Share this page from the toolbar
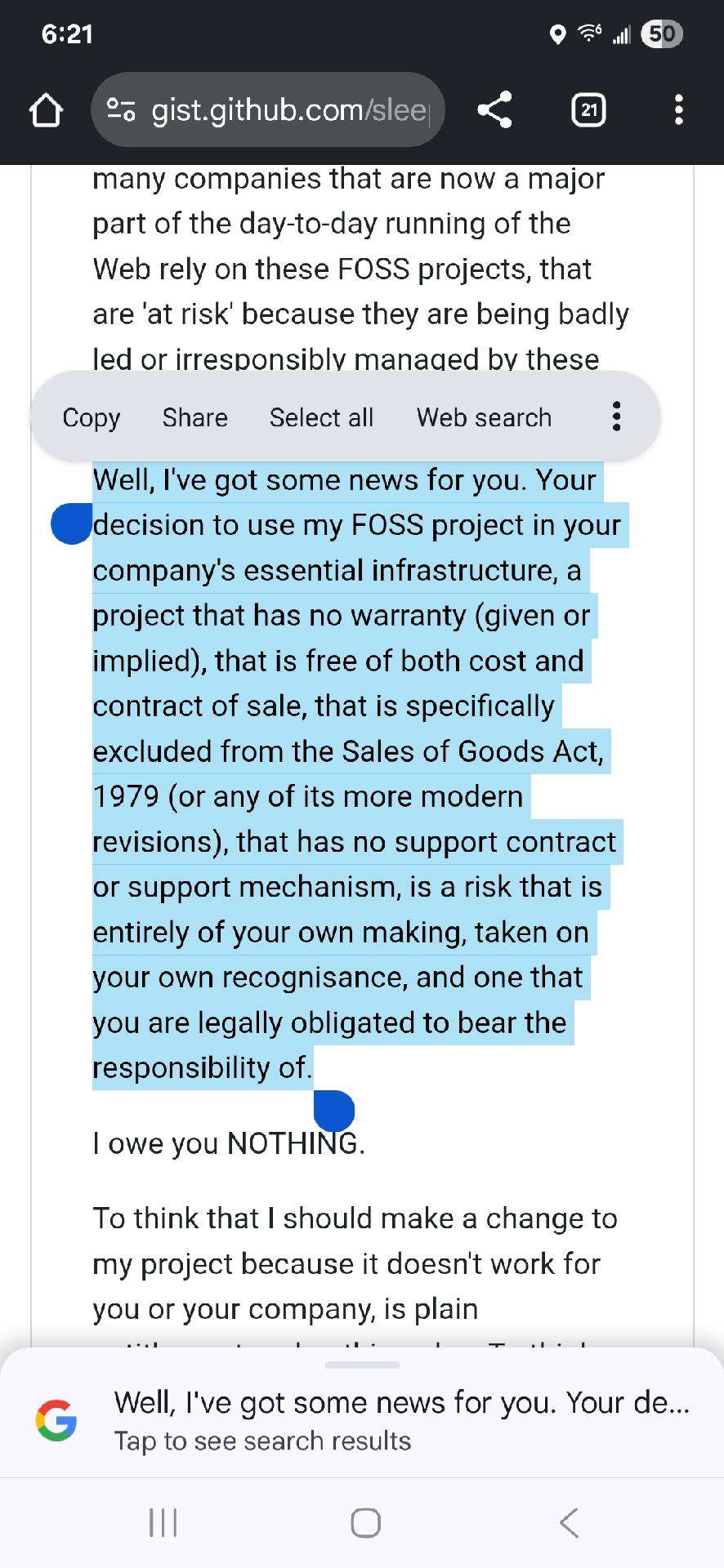The height and width of the screenshot is (1568, 724). coord(494,109)
